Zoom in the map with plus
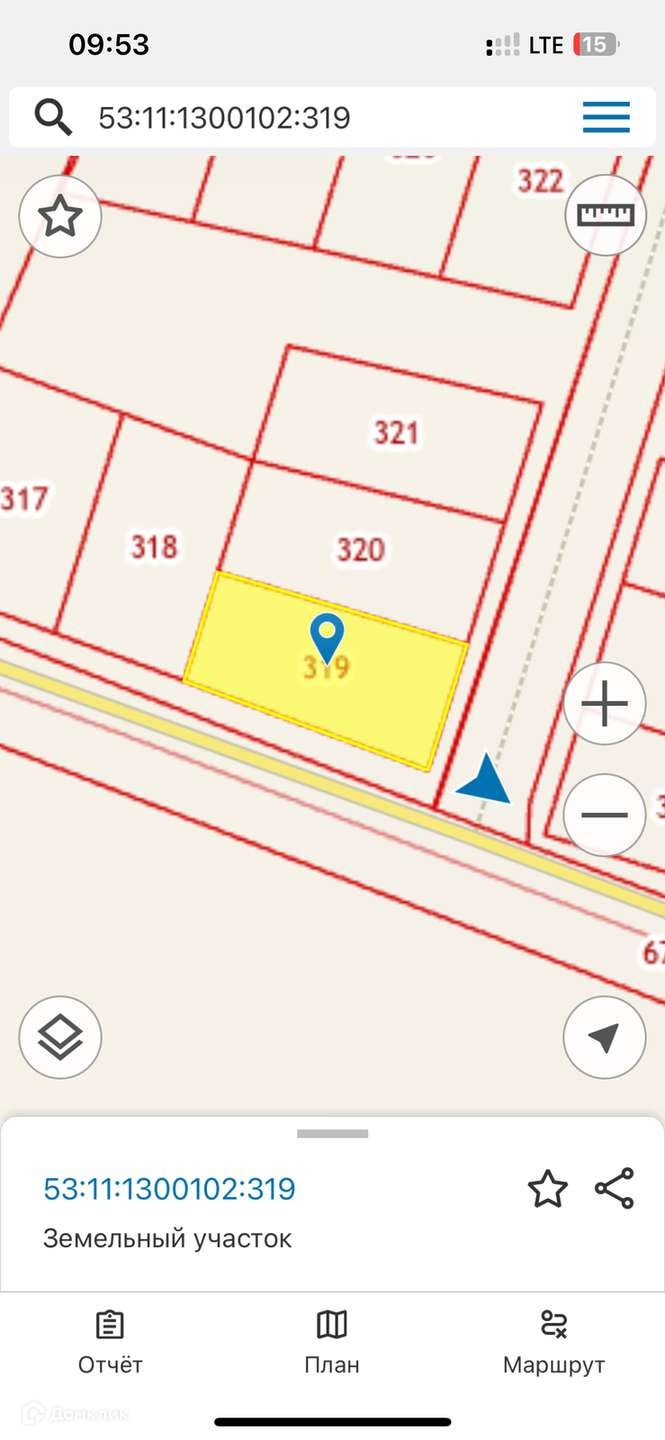 click(x=604, y=703)
